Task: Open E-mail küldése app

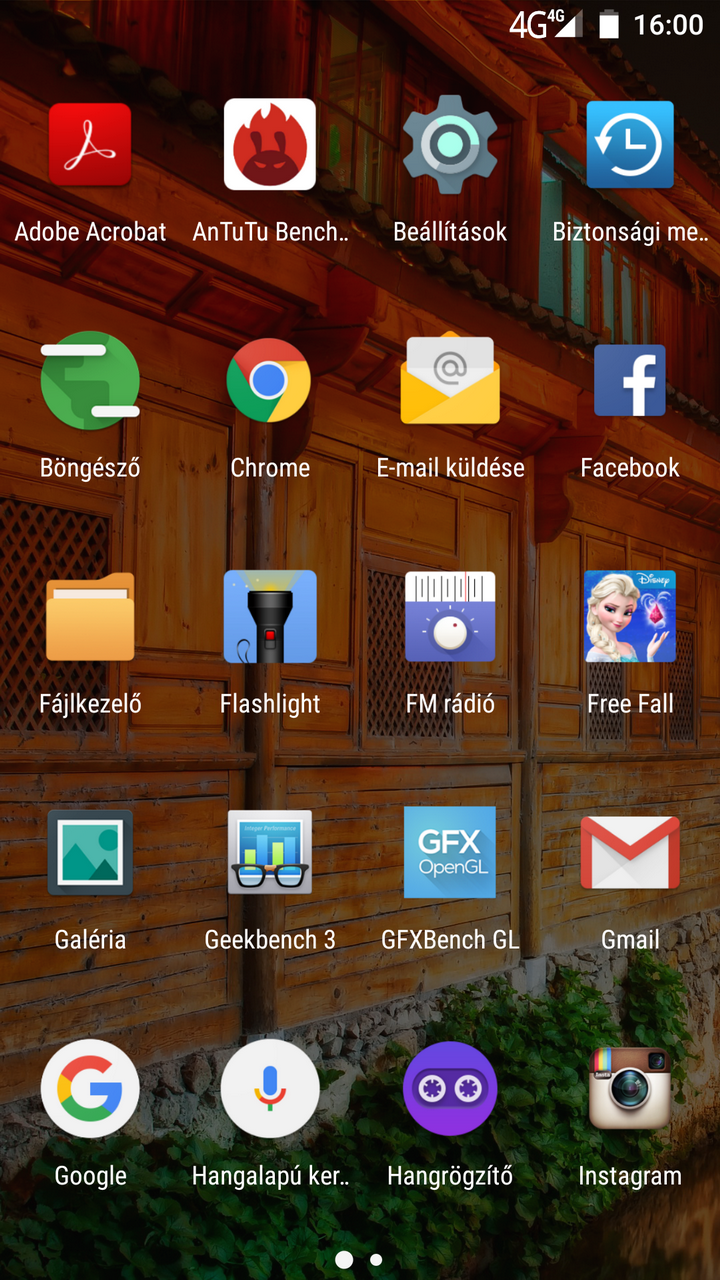Action: 450,381
